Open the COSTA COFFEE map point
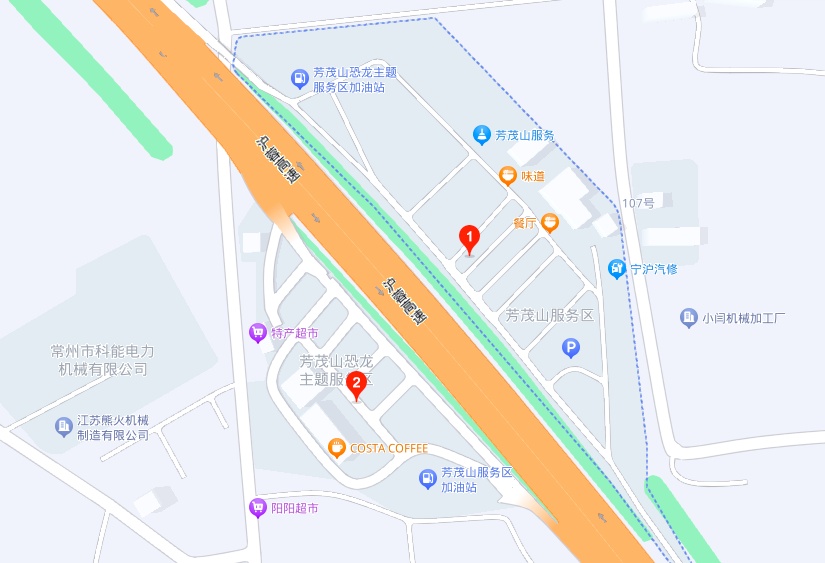Viewport: 825px width, 563px height. [338, 448]
